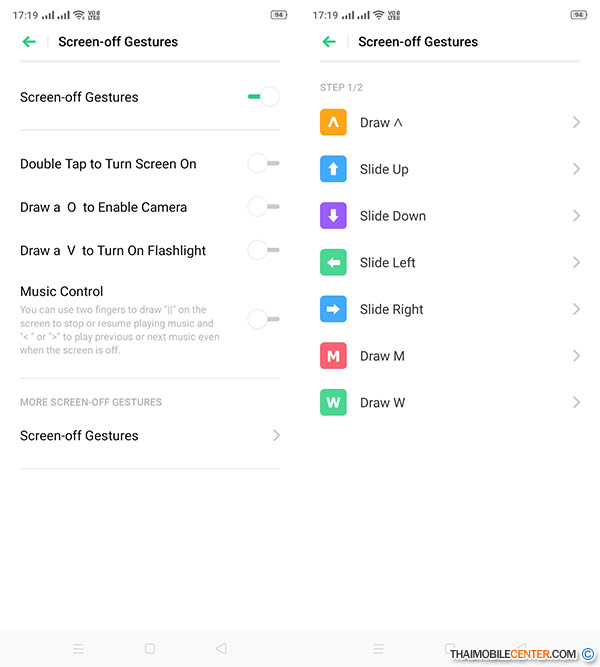Turn off the main Screen-off Gestures switch

[x=263, y=97]
